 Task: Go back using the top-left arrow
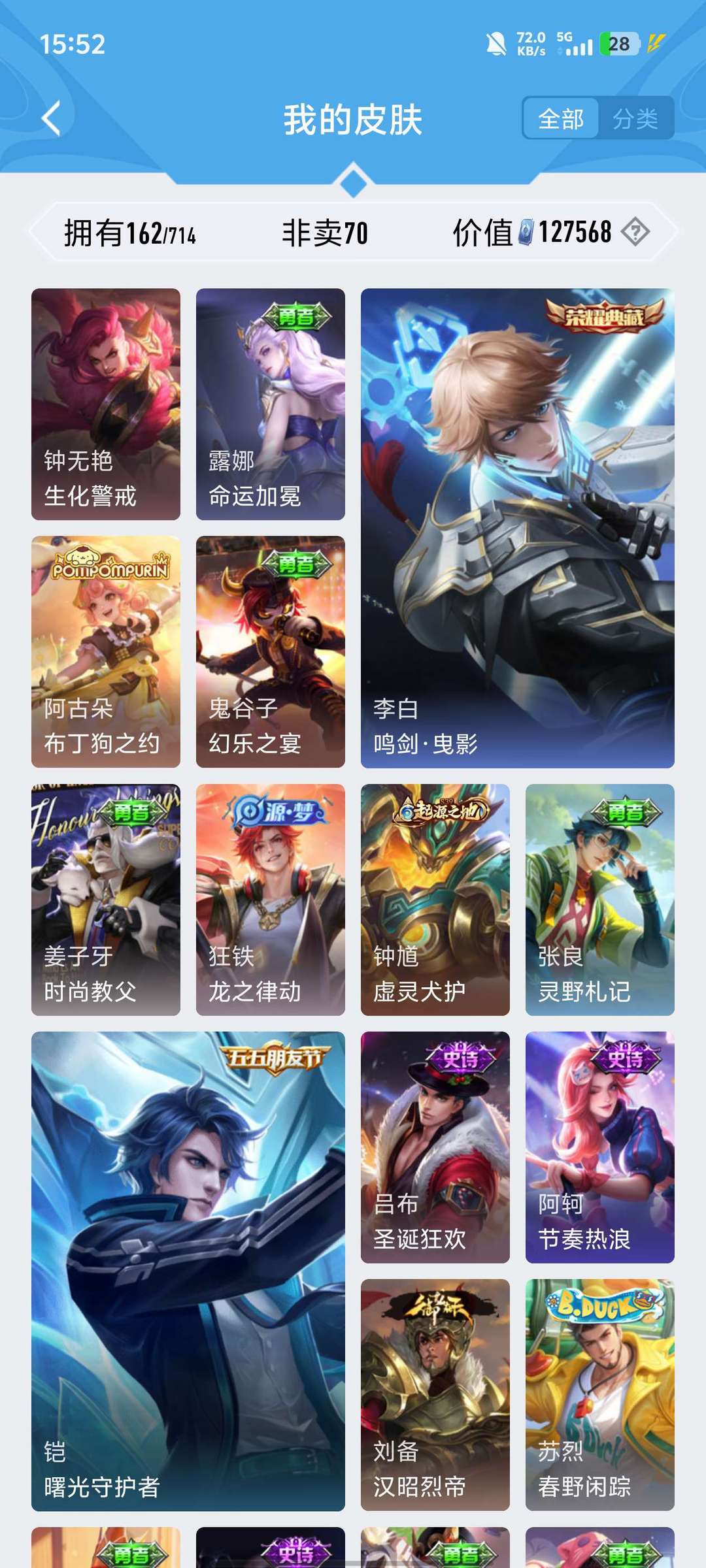point(51,119)
